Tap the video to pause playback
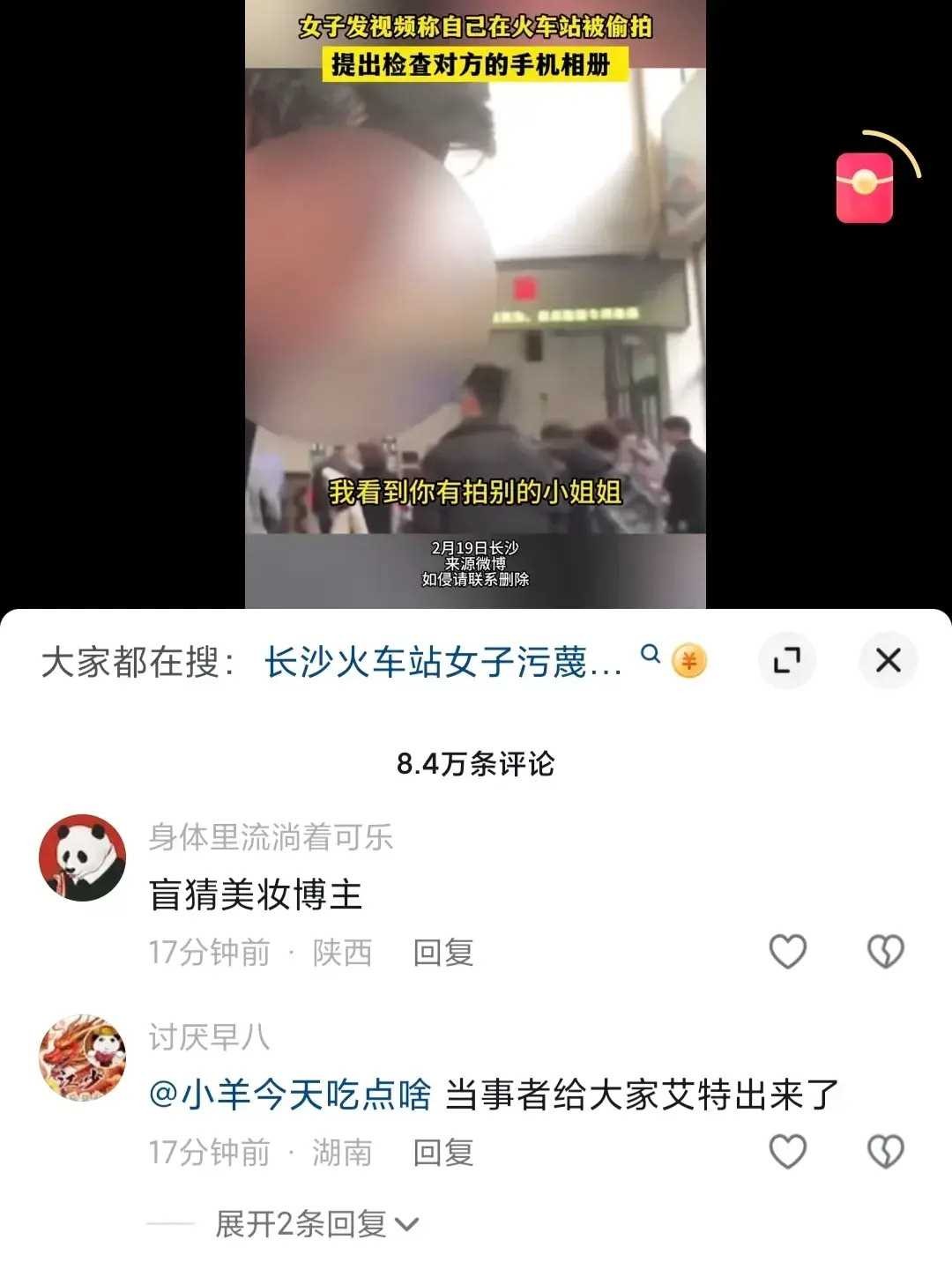This screenshot has width=952, height=1262. coord(475,308)
